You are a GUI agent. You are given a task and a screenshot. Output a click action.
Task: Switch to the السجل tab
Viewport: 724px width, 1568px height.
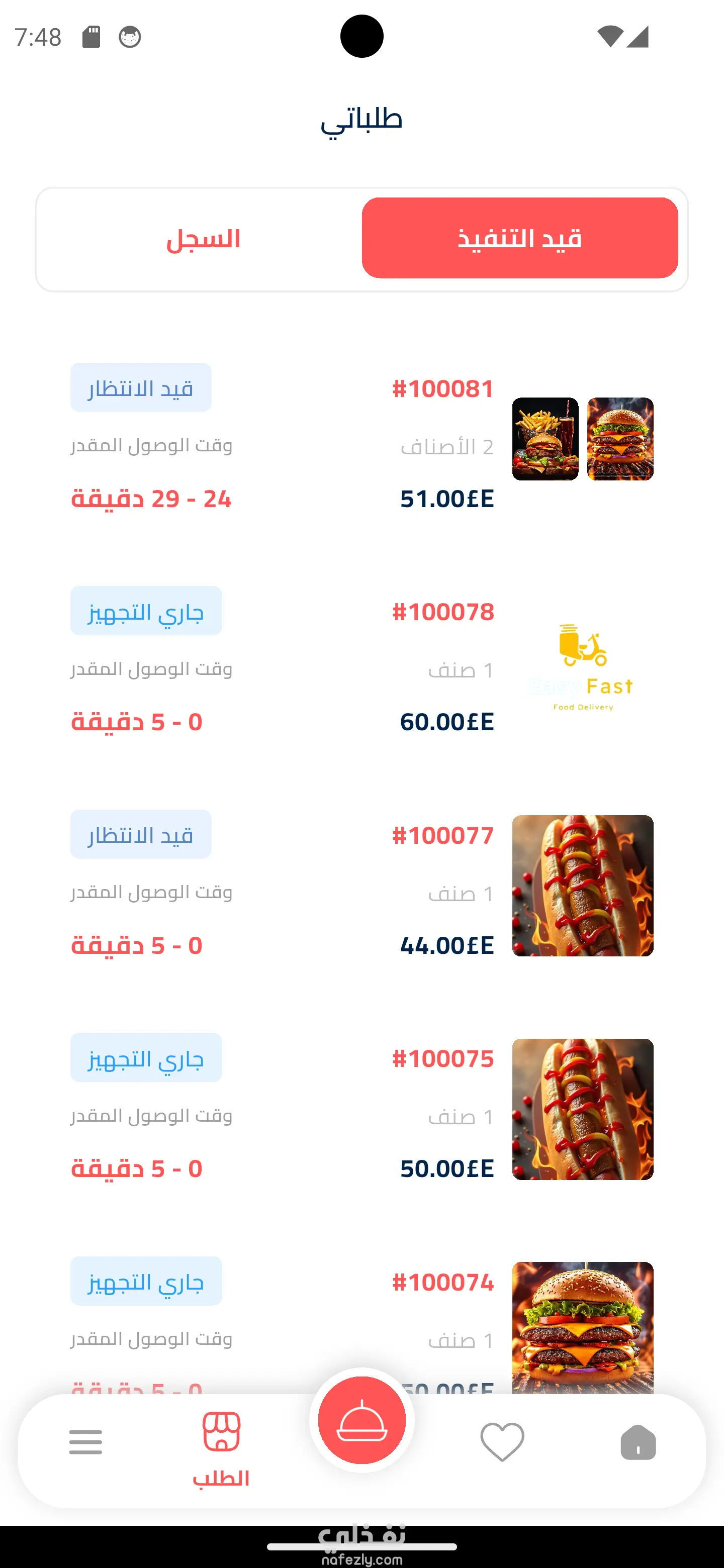click(x=203, y=239)
